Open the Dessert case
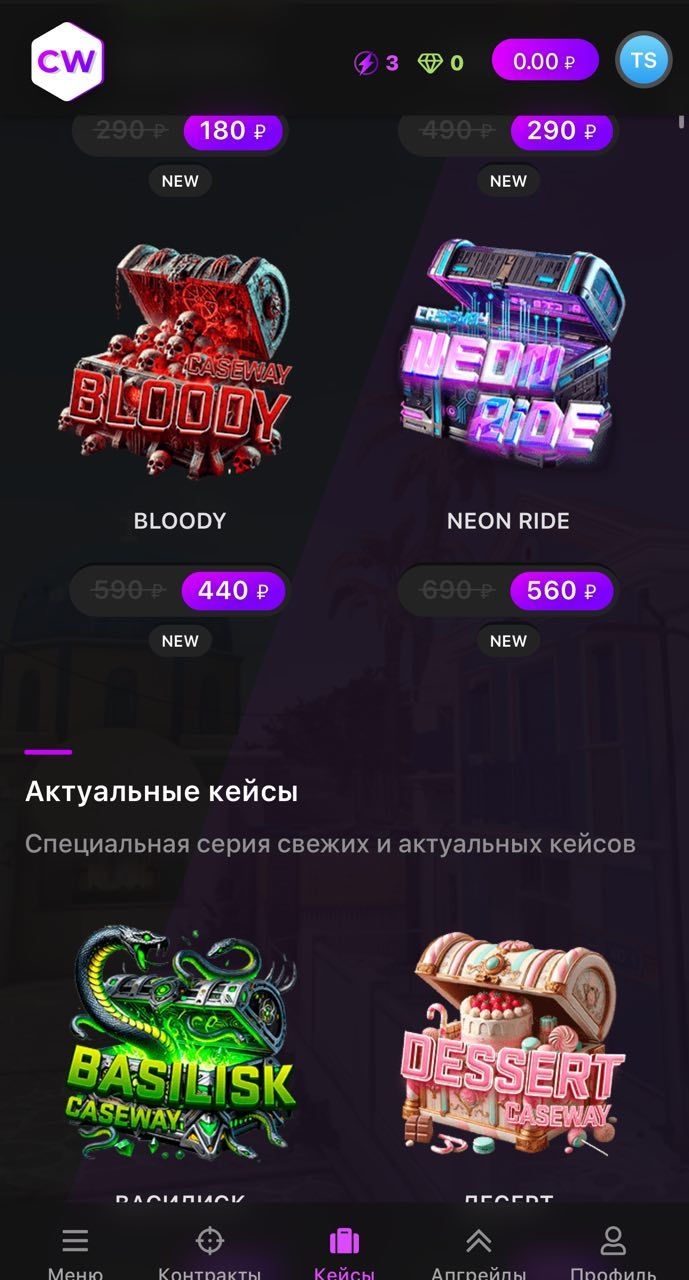The height and width of the screenshot is (1280, 689). (508, 1043)
